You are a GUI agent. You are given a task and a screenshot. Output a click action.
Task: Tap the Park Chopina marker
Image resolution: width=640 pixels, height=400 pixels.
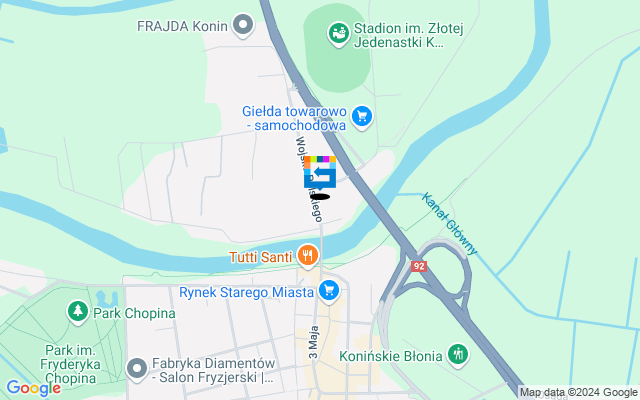point(78,313)
